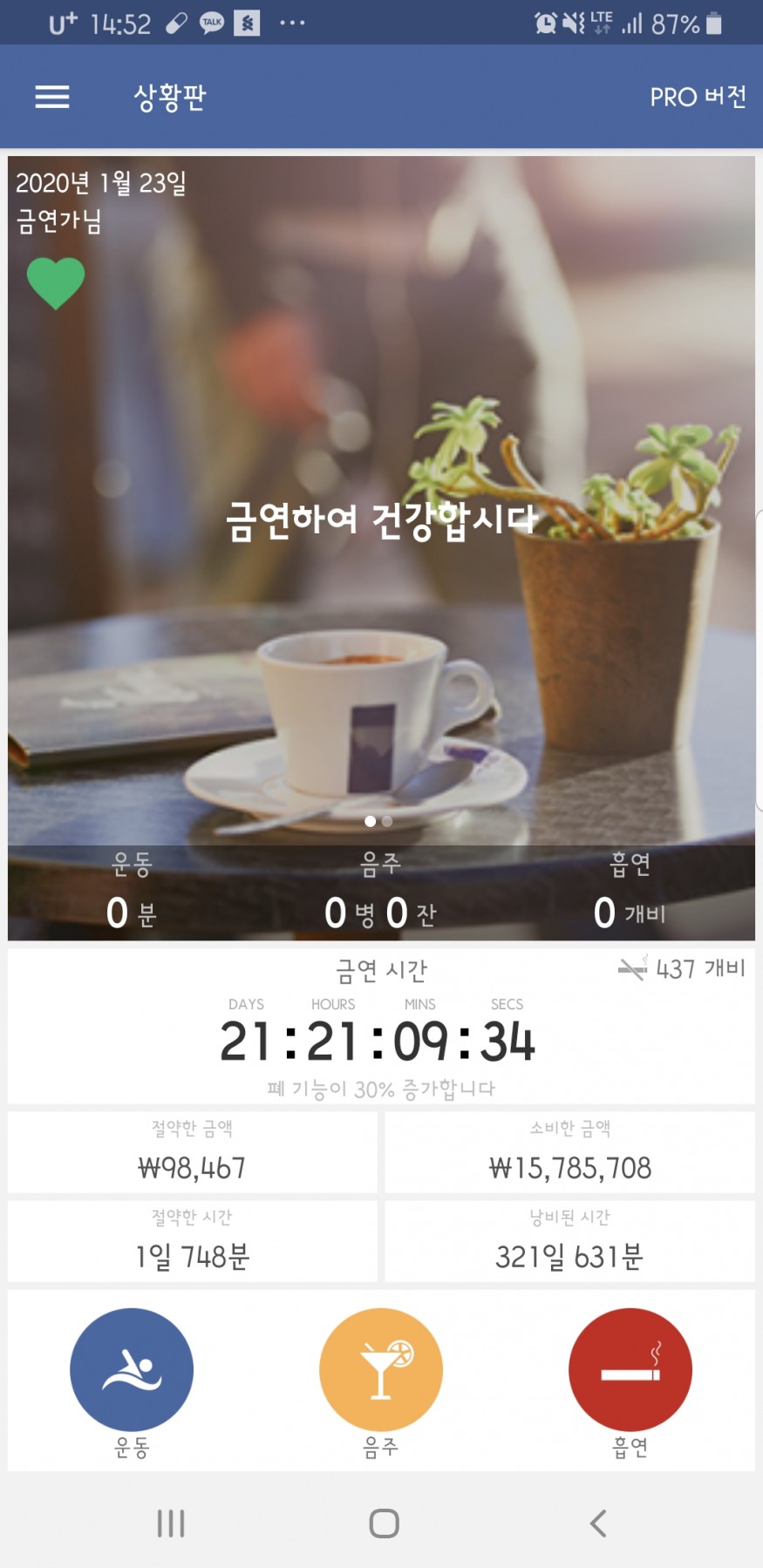763x1568 pixels.
Task: Tap the 운동 swimming button
Action: click(x=132, y=1369)
